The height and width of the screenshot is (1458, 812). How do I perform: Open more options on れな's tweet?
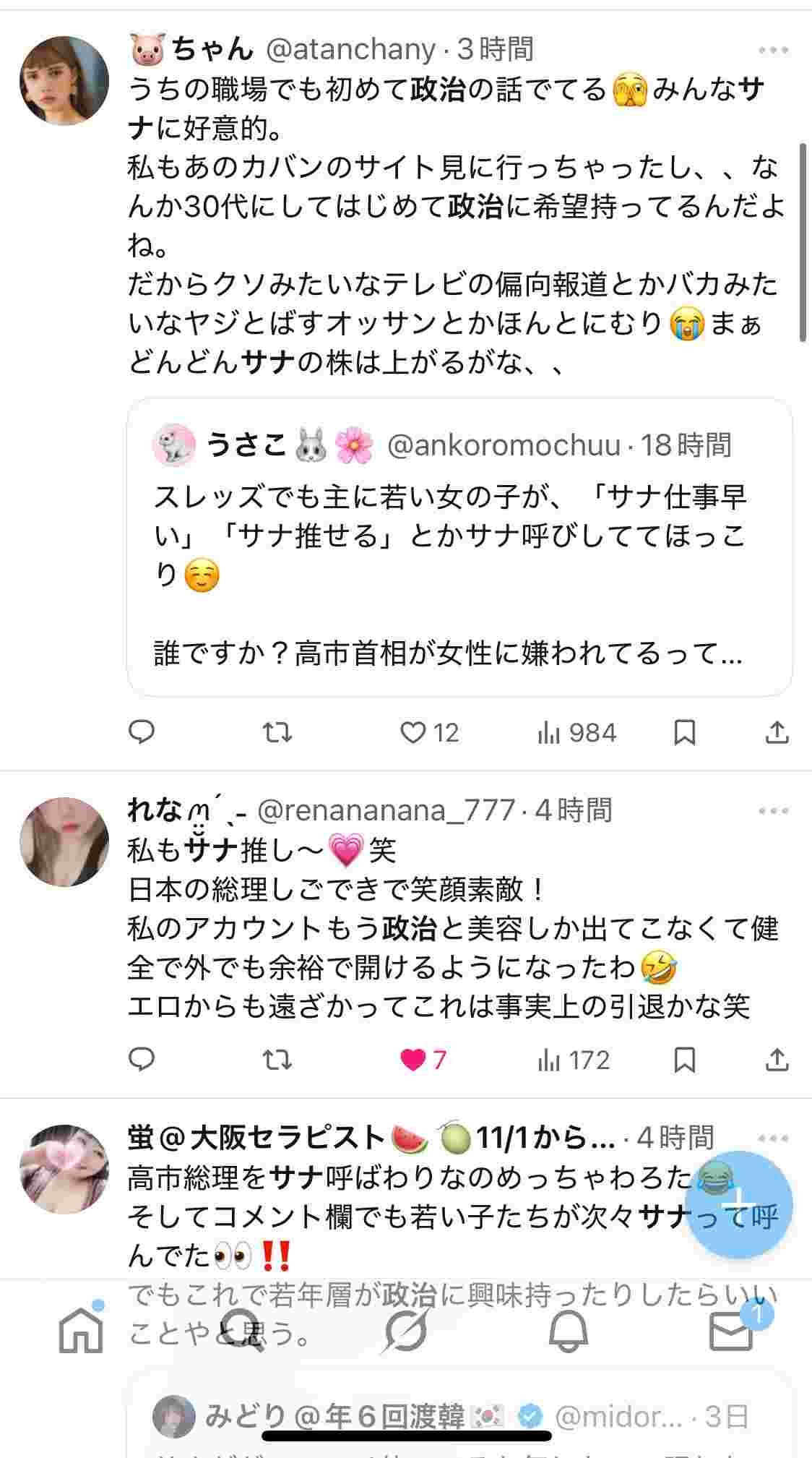pyautogui.click(x=774, y=810)
